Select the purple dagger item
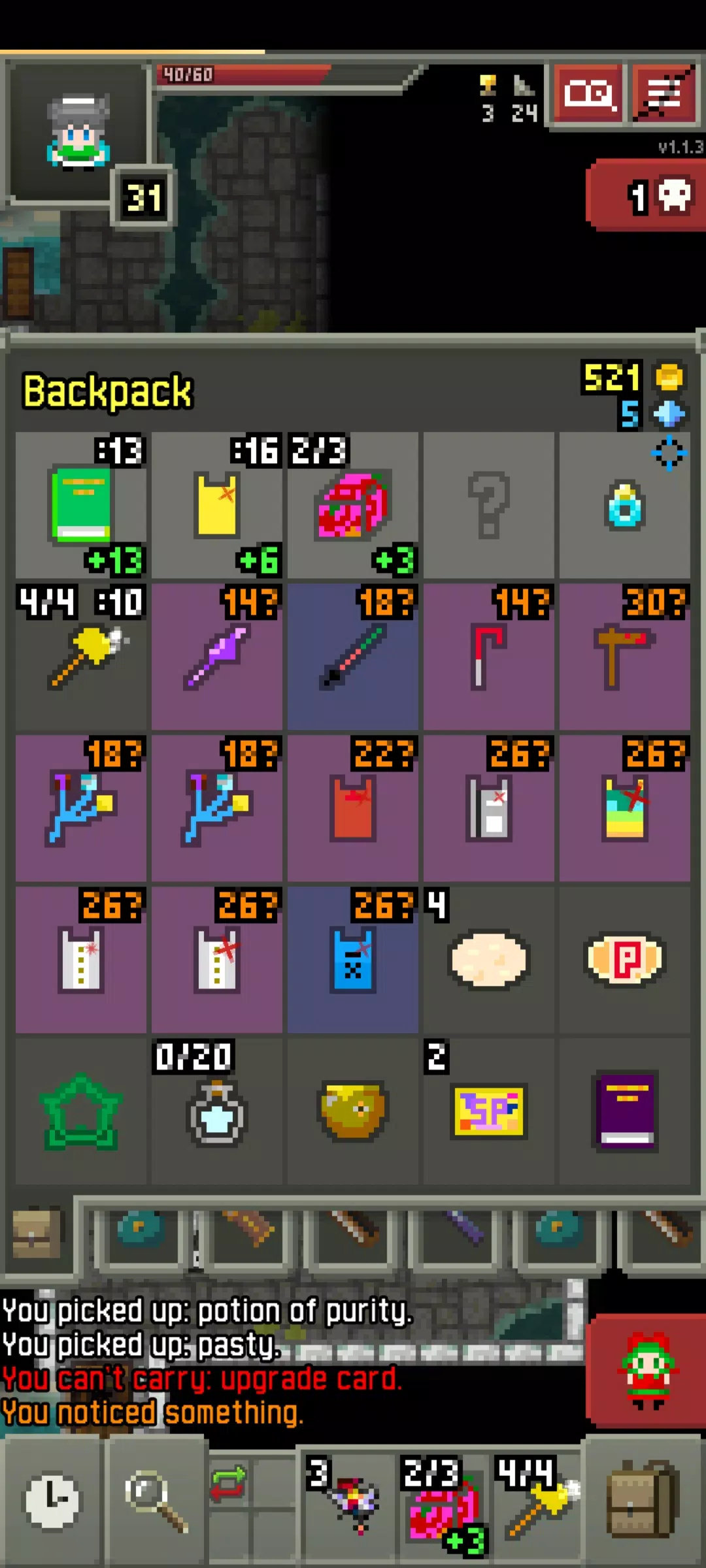Screen dimensions: 706x1568 click(217, 657)
